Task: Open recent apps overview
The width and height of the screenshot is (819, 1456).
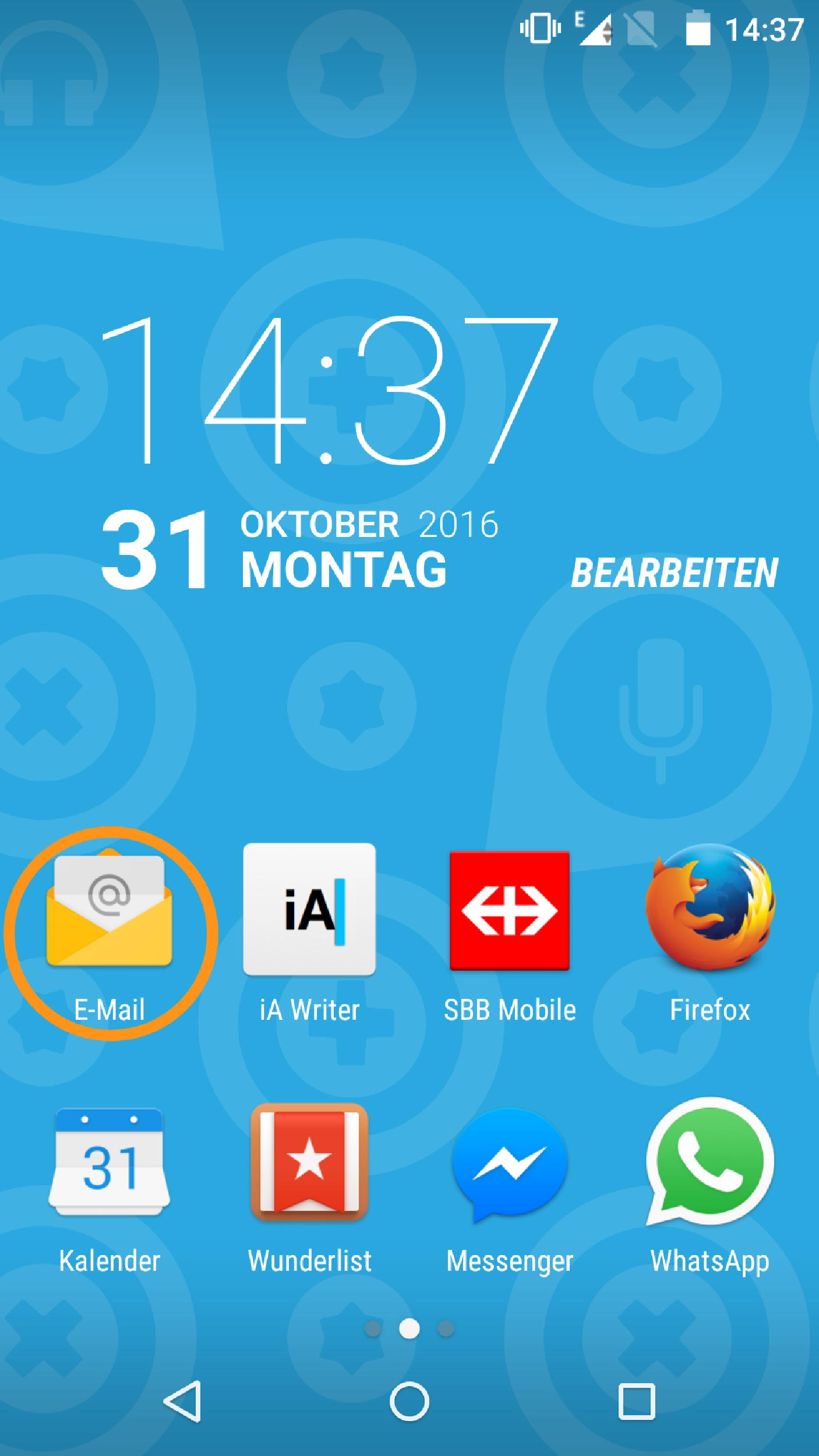Action: [x=636, y=1402]
